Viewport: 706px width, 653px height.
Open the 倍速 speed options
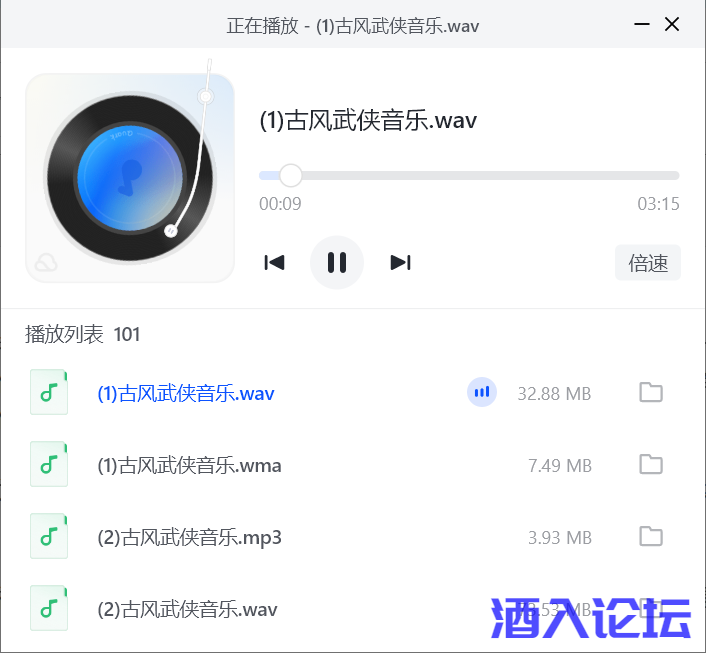pos(647,263)
